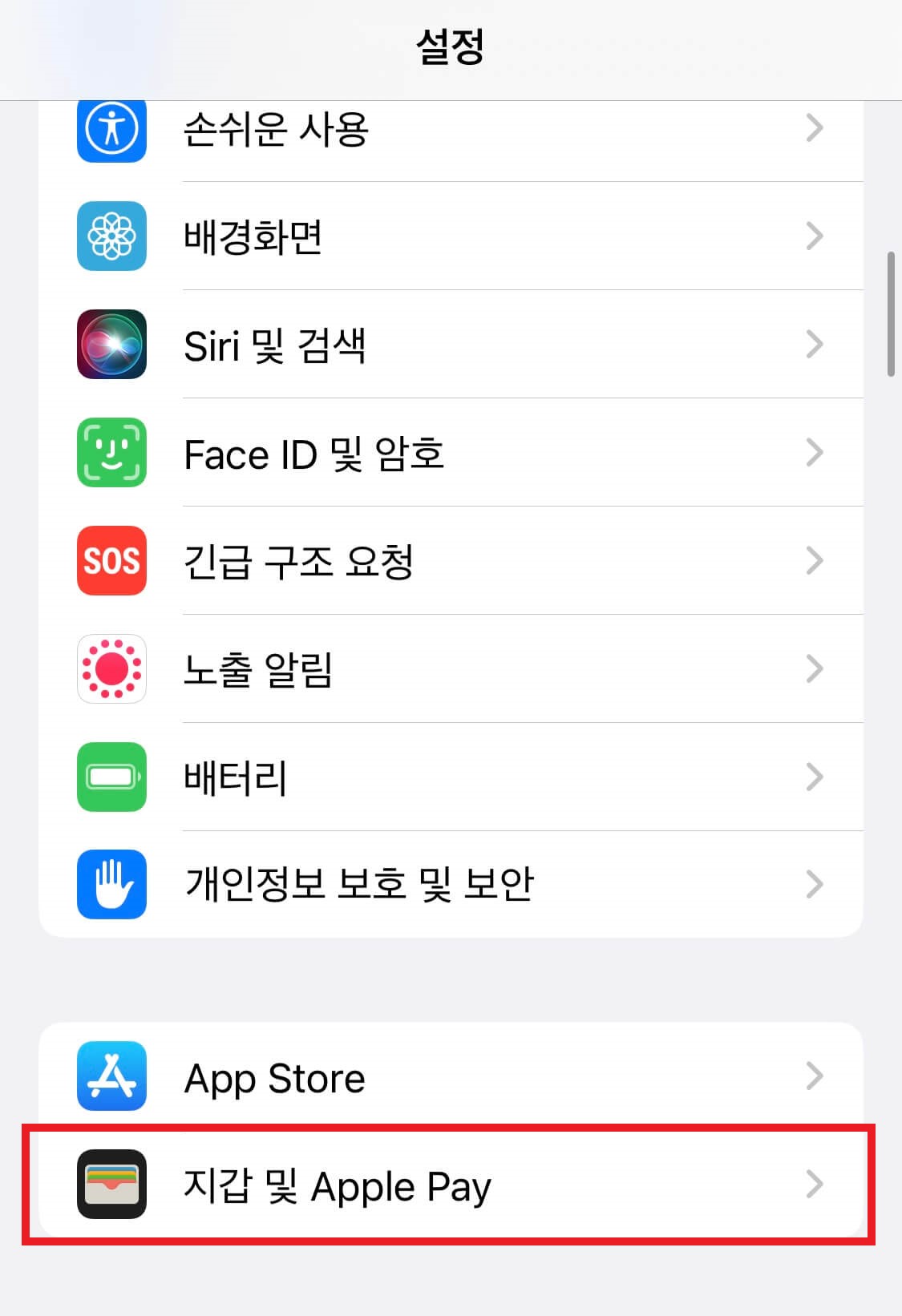Image resolution: width=902 pixels, height=1316 pixels.
Task: Select the App Store icon
Action: click(x=111, y=1077)
